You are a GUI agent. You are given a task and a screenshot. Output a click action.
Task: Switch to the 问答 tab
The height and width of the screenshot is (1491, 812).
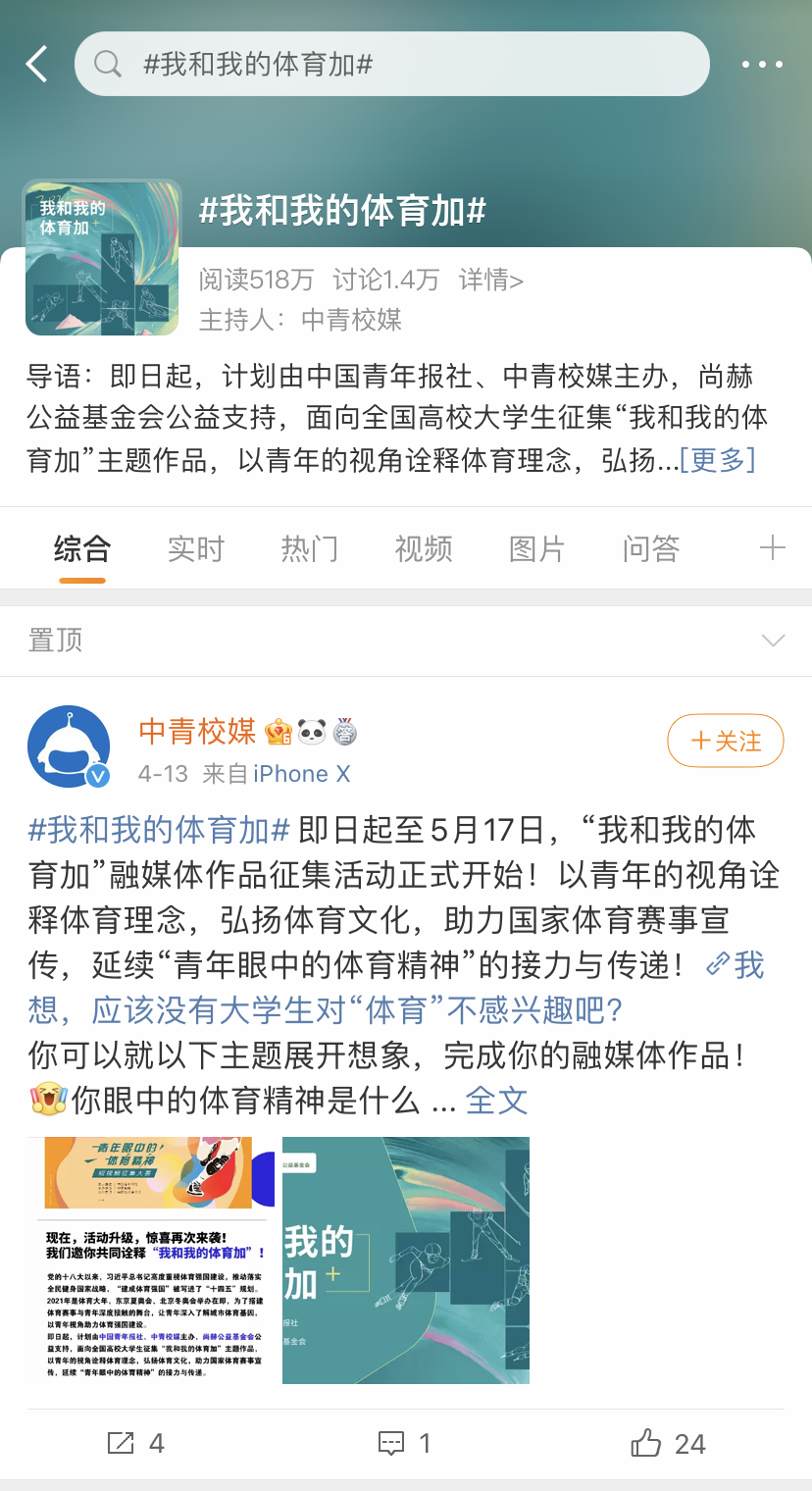click(651, 548)
